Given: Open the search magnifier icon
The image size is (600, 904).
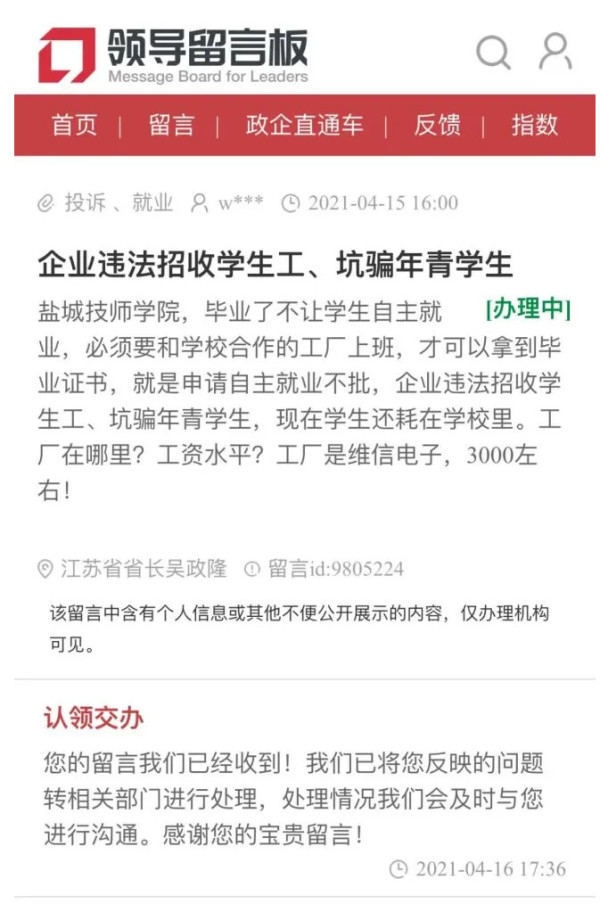Looking at the screenshot, I should coord(492,51).
